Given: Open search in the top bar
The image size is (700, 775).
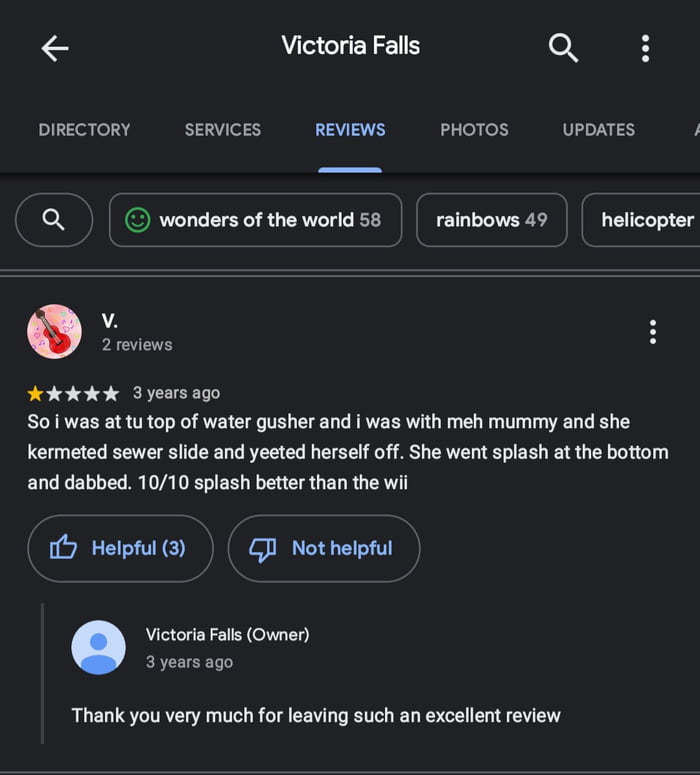Looking at the screenshot, I should click(x=563, y=47).
